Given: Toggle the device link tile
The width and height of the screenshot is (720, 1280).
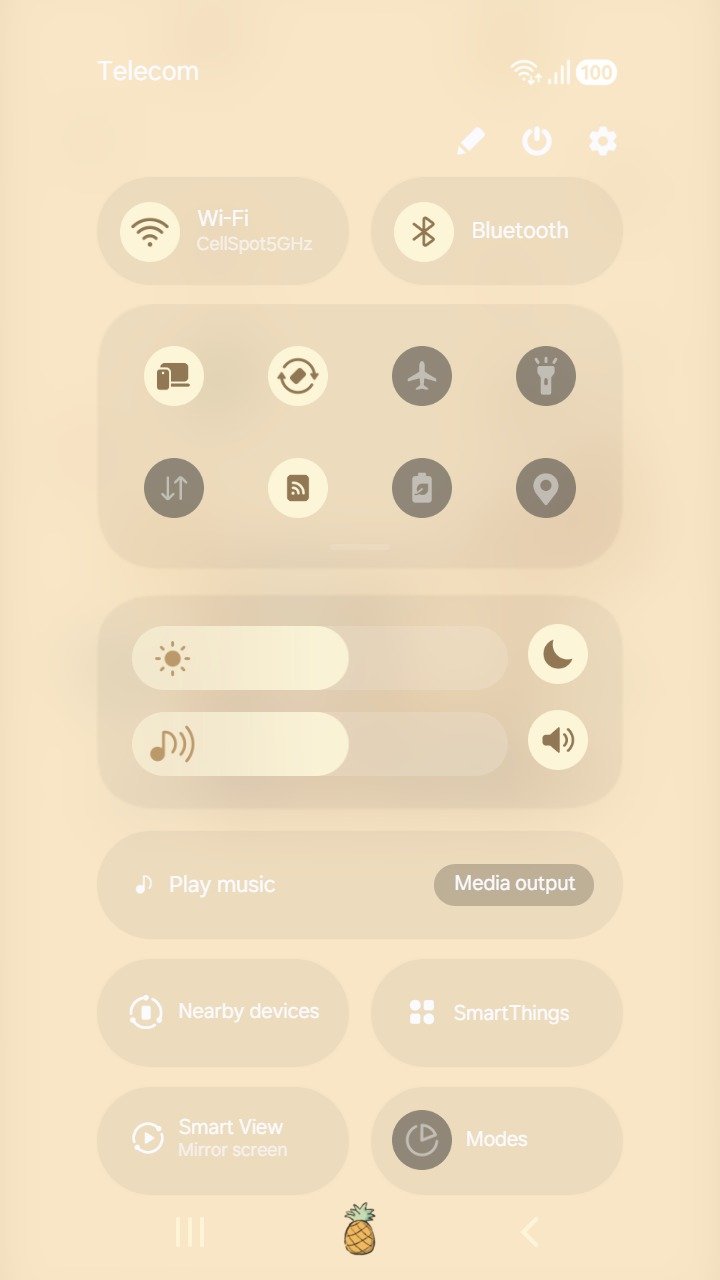Looking at the screenshot, I should [174, 377].
